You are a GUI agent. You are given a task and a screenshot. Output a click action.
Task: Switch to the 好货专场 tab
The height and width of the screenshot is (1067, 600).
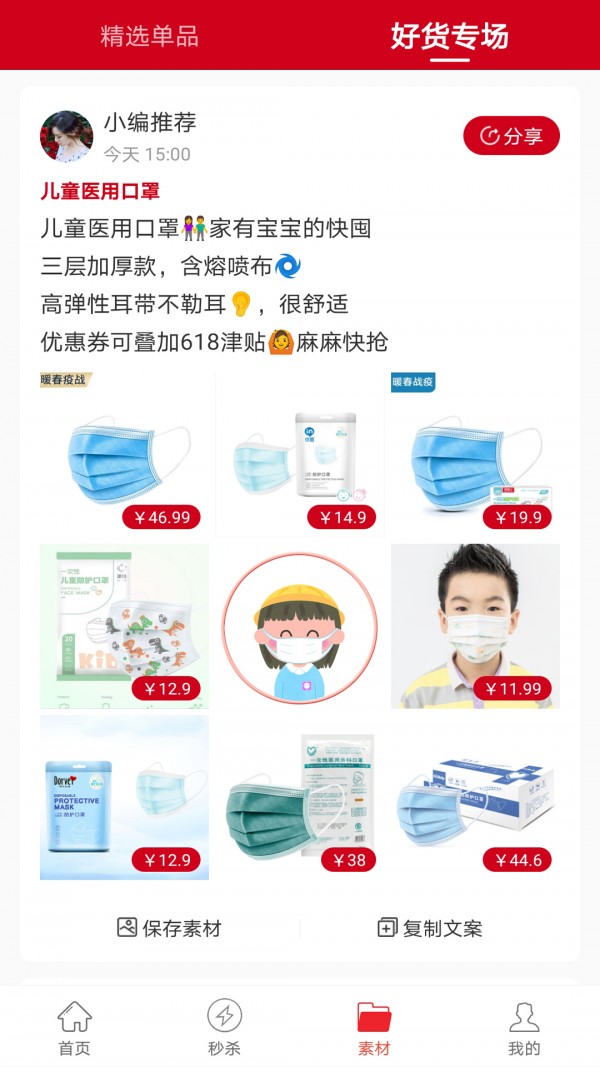[x=449, y=37]
